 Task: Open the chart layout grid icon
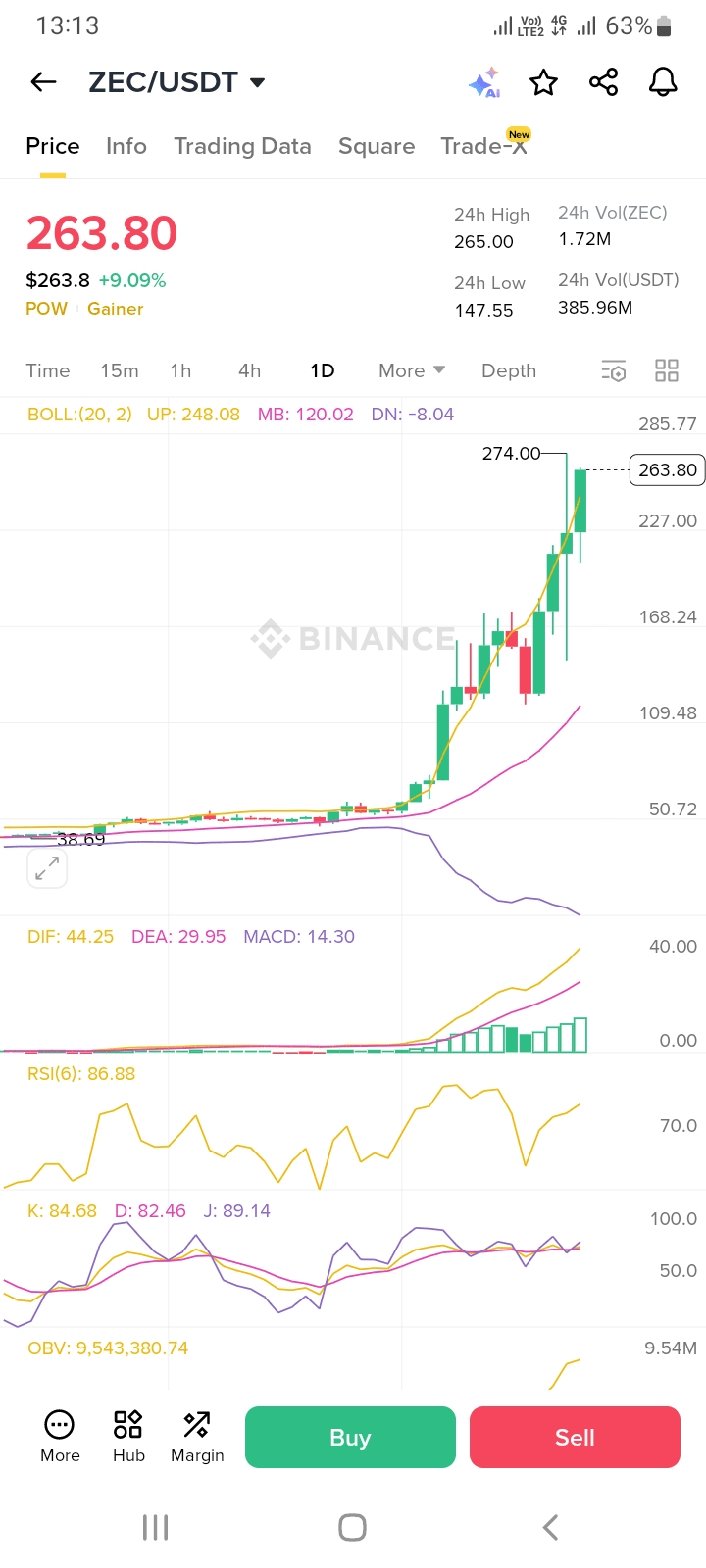(667, 370)
